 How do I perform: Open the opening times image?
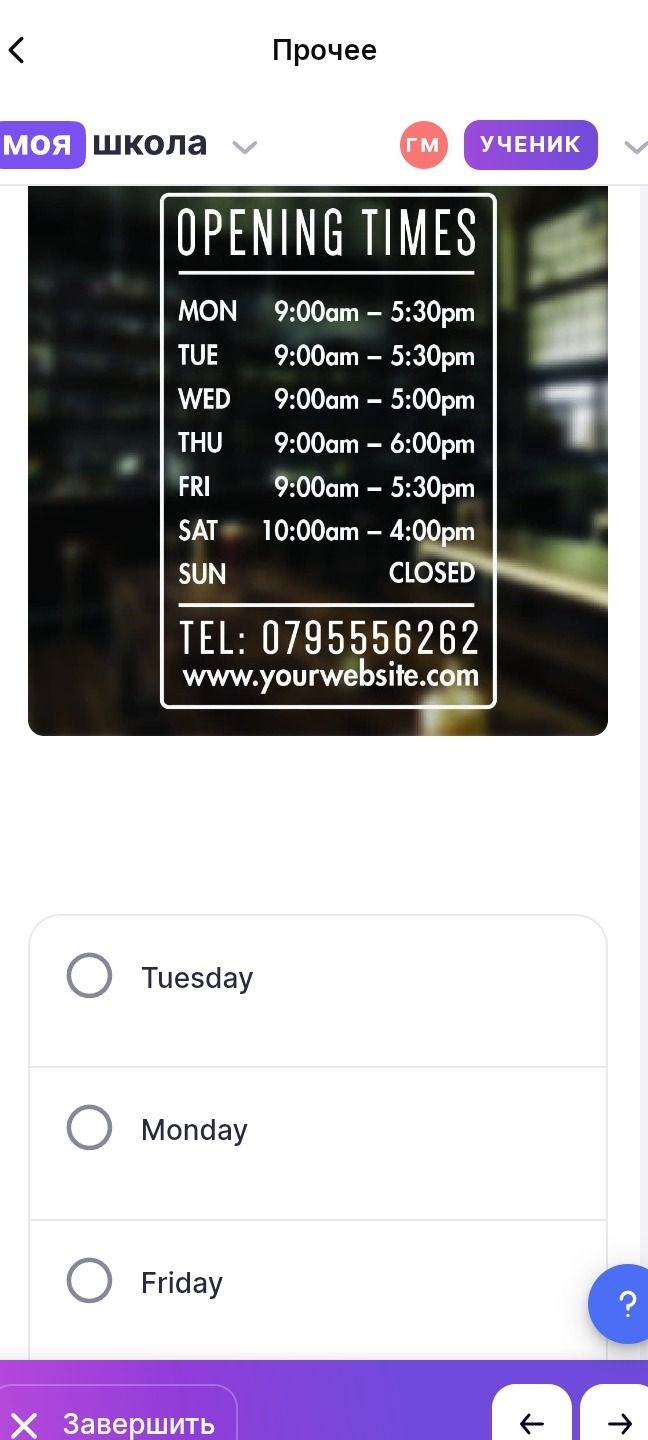tap(318, 461)
